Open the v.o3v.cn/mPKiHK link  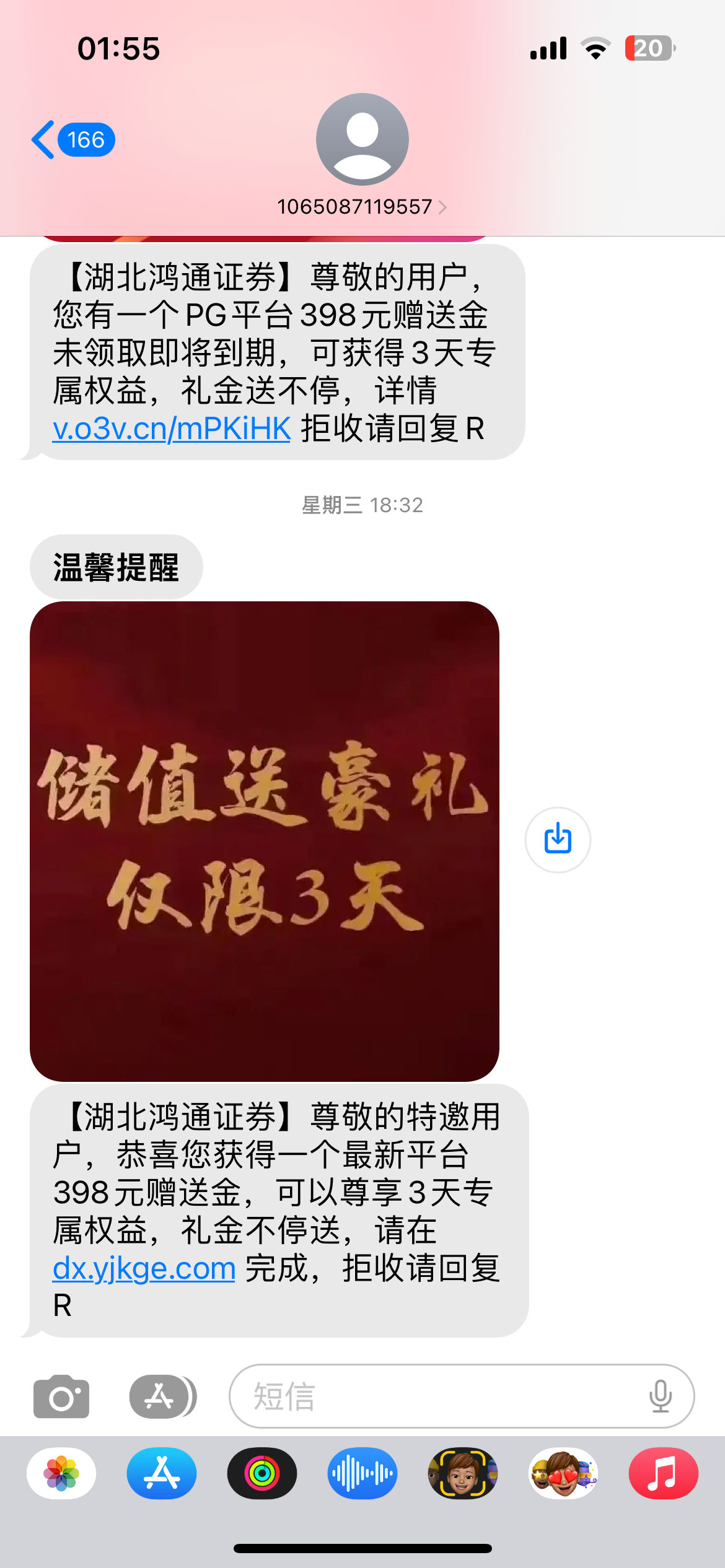tap(172, 429)
